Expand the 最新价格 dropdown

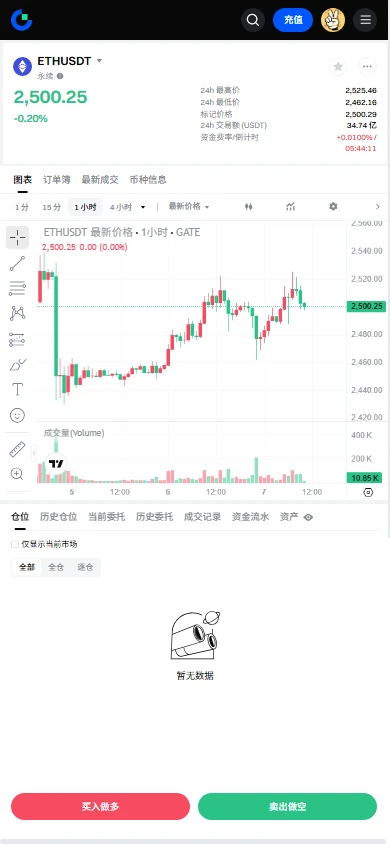[189, 207]
